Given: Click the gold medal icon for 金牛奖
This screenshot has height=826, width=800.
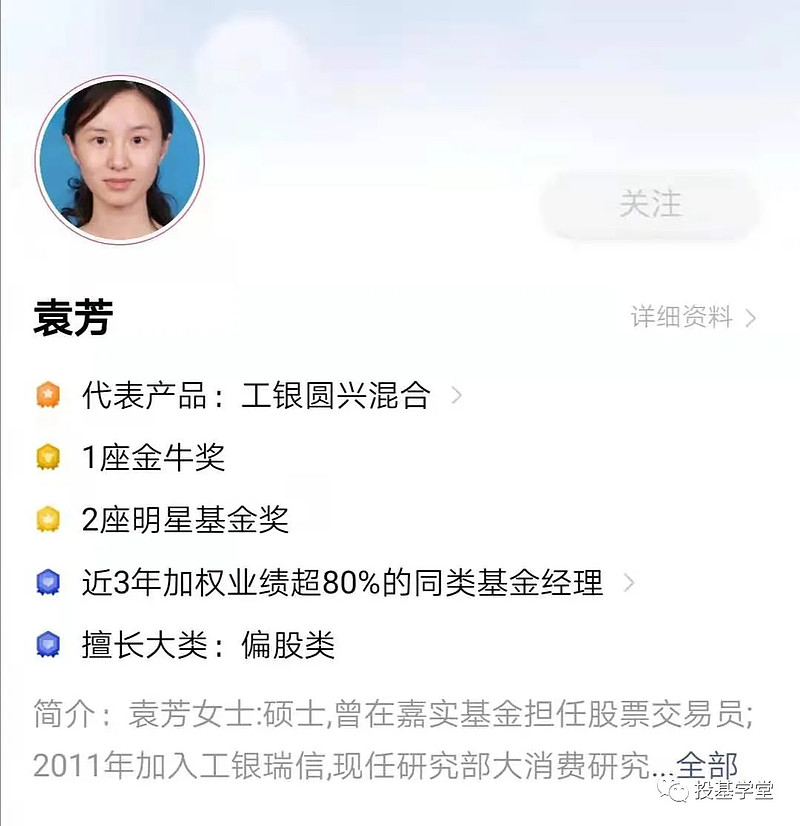Looking at the screenshot, I should click(47, 455).
